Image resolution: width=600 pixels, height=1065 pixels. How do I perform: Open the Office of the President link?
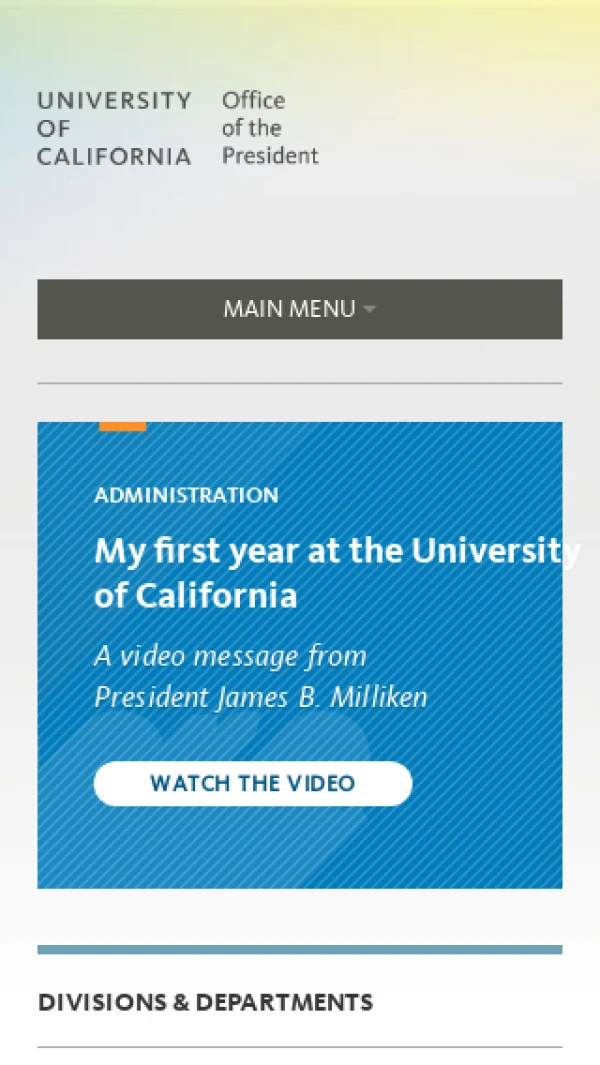270,128
